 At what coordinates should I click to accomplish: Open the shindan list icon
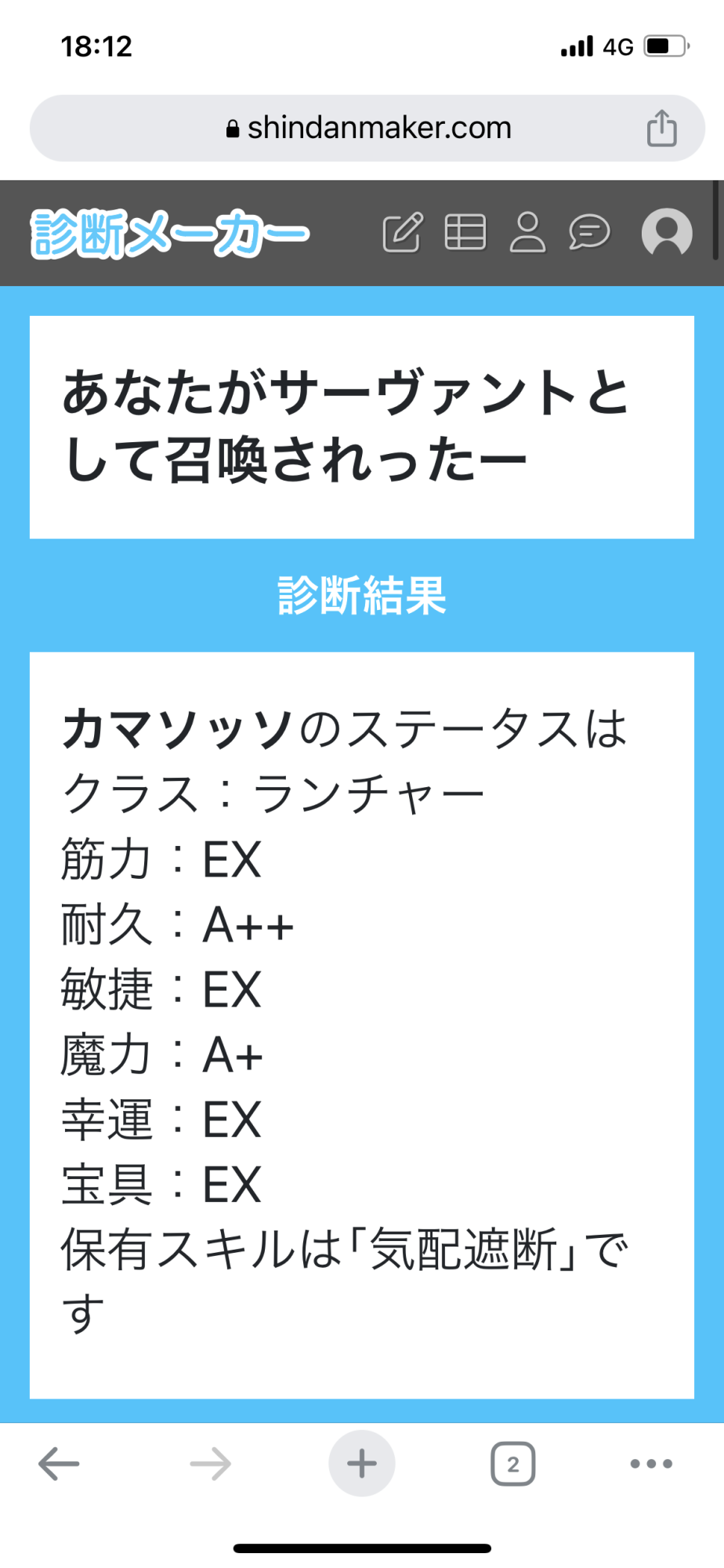pyautogui.click(x=465, y=233)
